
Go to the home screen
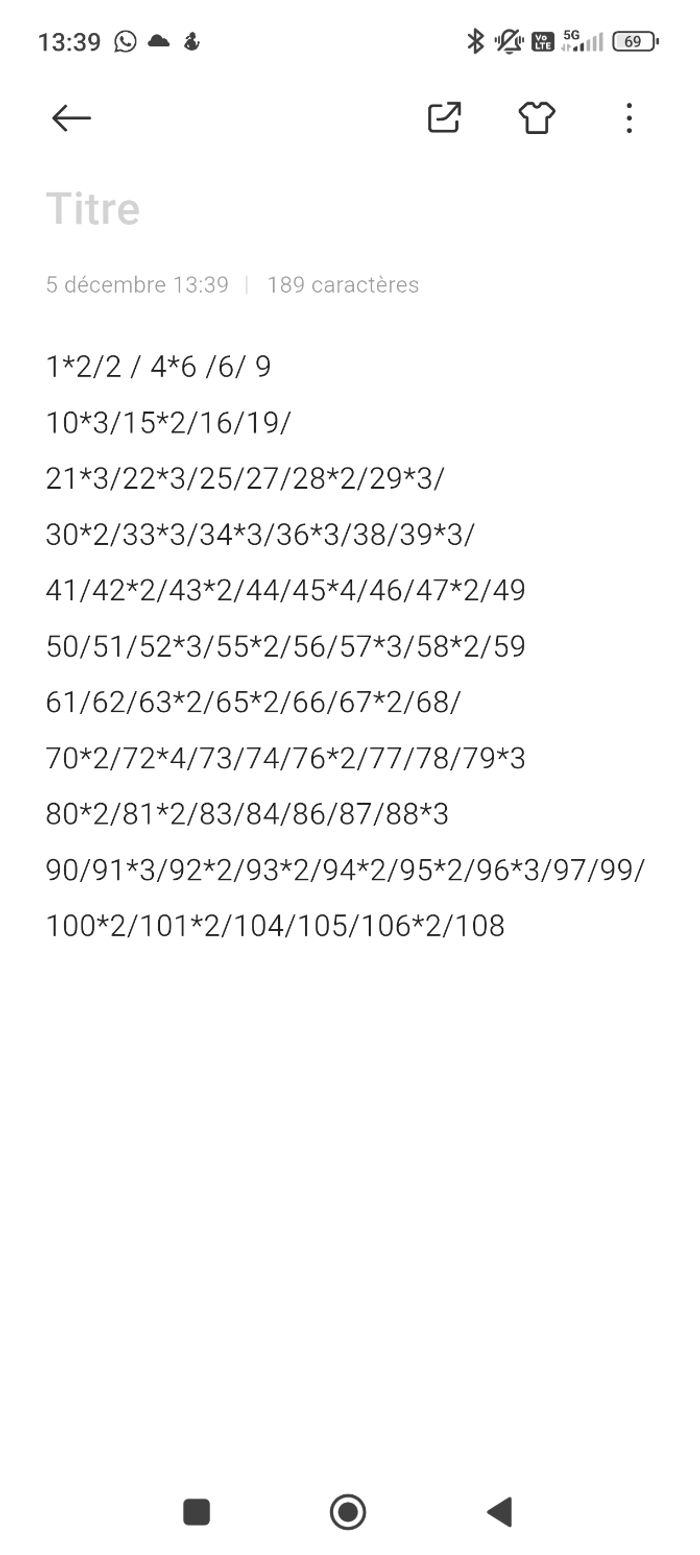point(348,1511)
